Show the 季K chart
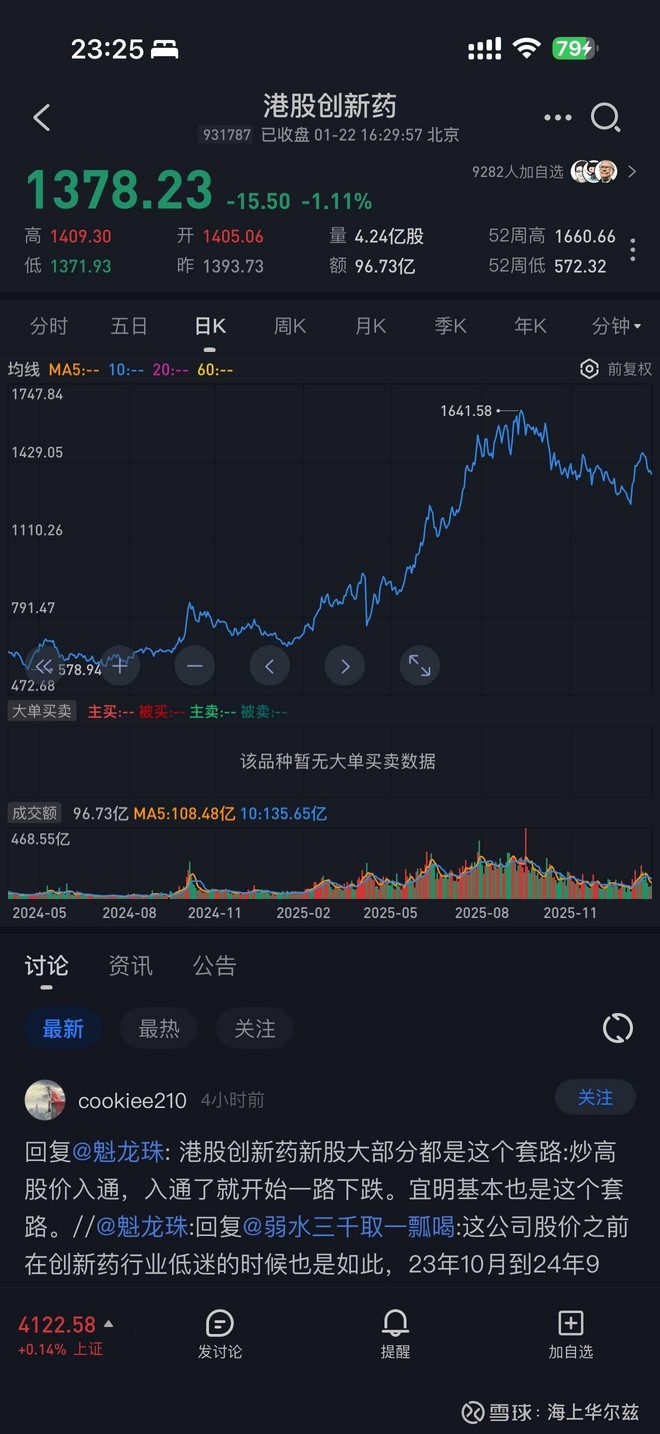The width and height of the screenshot is (660, 1434). pos(450,327)
